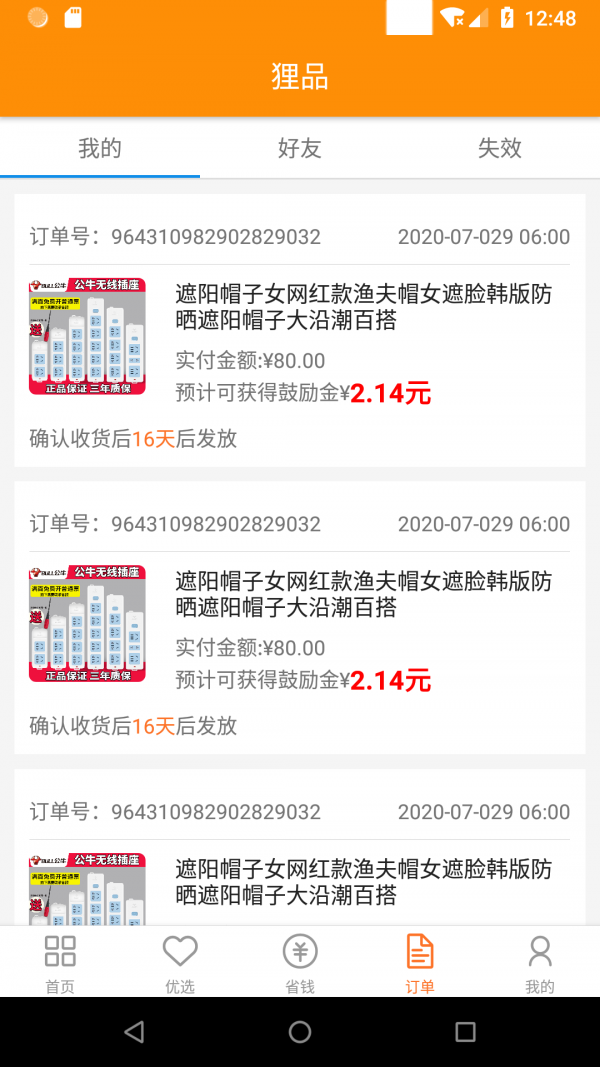Open the 优选 heart section
The image size is (600, 1067).
coord(180,962)
